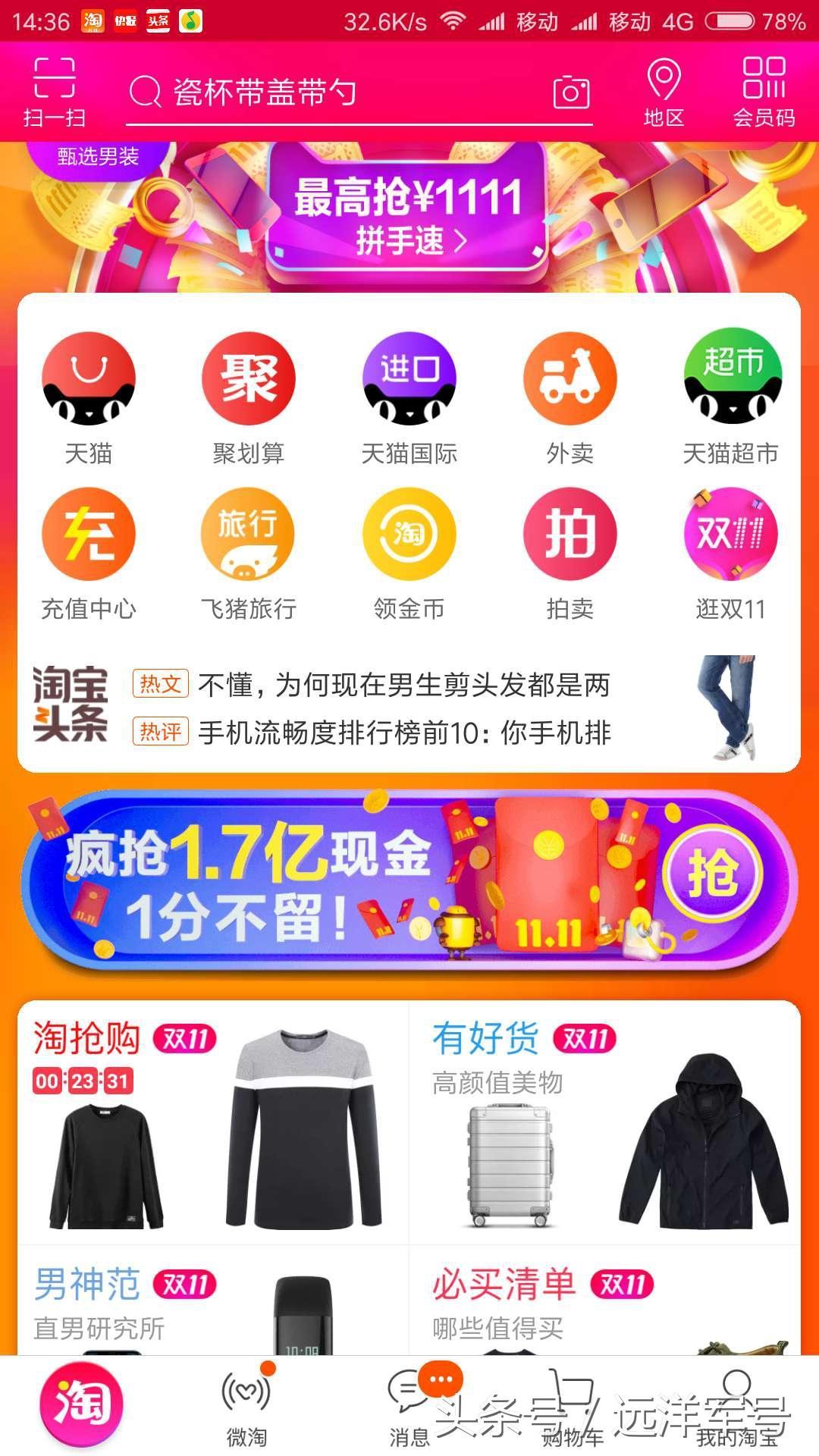Viewport: 819px width, 1456px height.
Task: Read the 热文 headline about 男生剪头发
Action: pos(402,685)
